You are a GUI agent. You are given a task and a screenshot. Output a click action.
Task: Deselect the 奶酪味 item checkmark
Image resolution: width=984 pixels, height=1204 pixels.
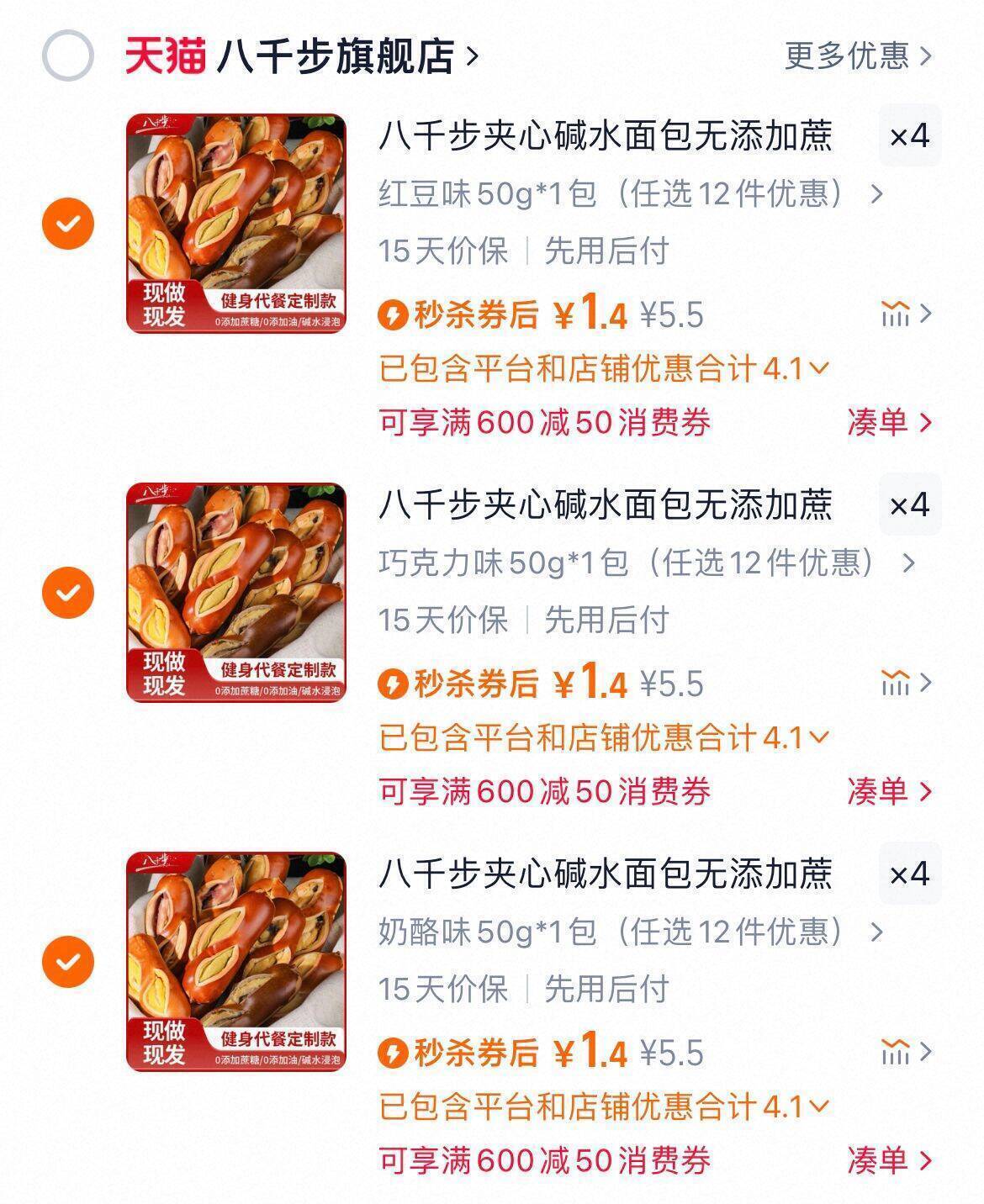tap(67, 961)
